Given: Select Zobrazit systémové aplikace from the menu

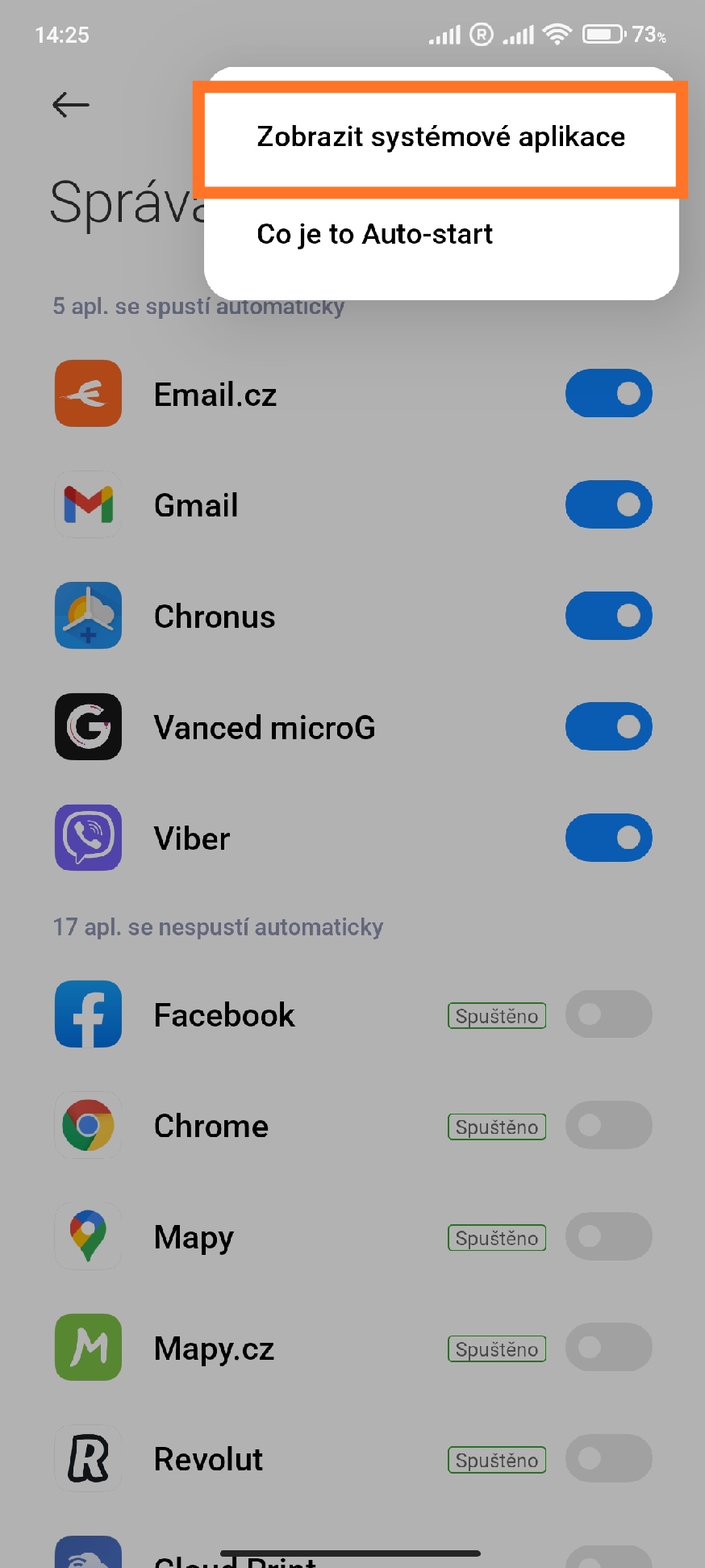Looking at the screenshot, I should pyautogui.click(x=440, y=138).
